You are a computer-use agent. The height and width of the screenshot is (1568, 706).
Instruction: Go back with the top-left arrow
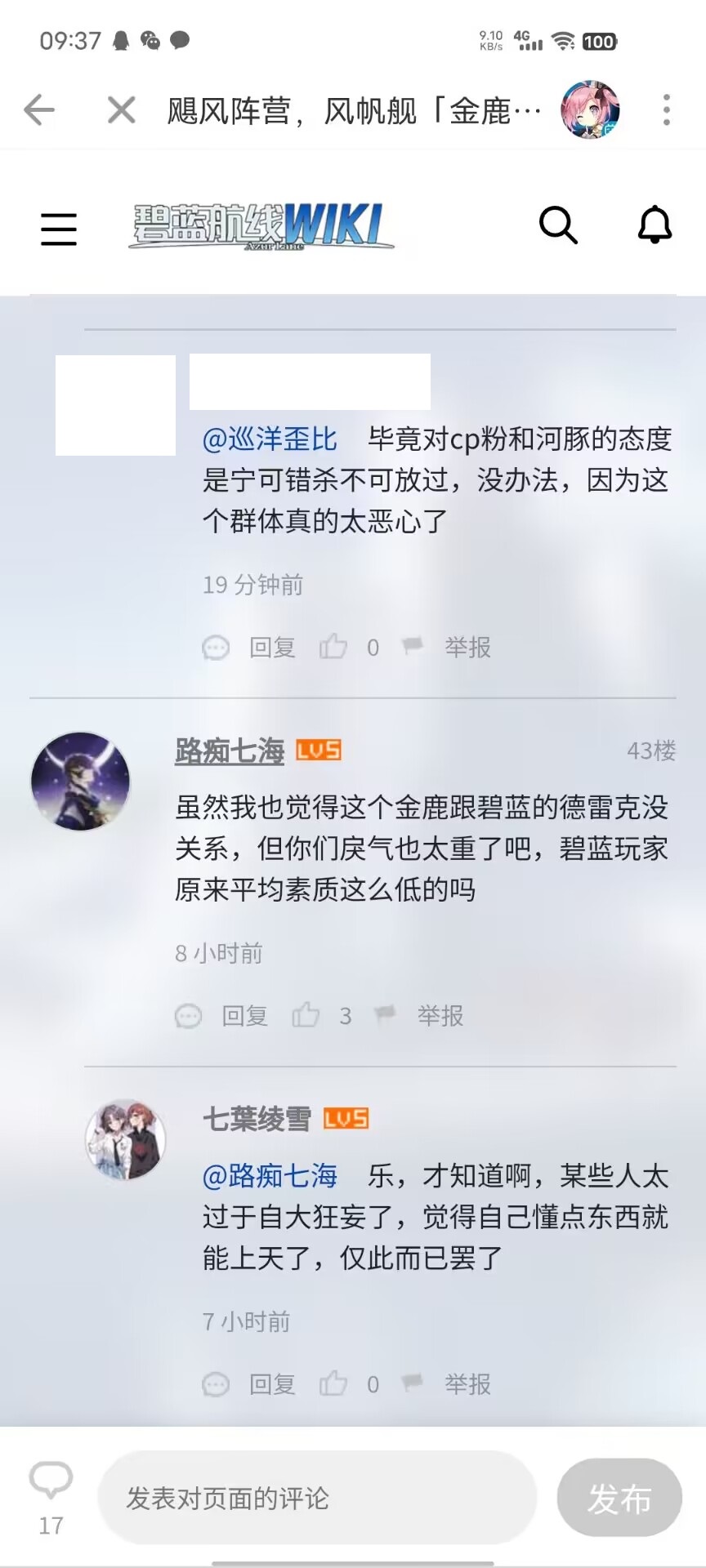tap(39, 110)
